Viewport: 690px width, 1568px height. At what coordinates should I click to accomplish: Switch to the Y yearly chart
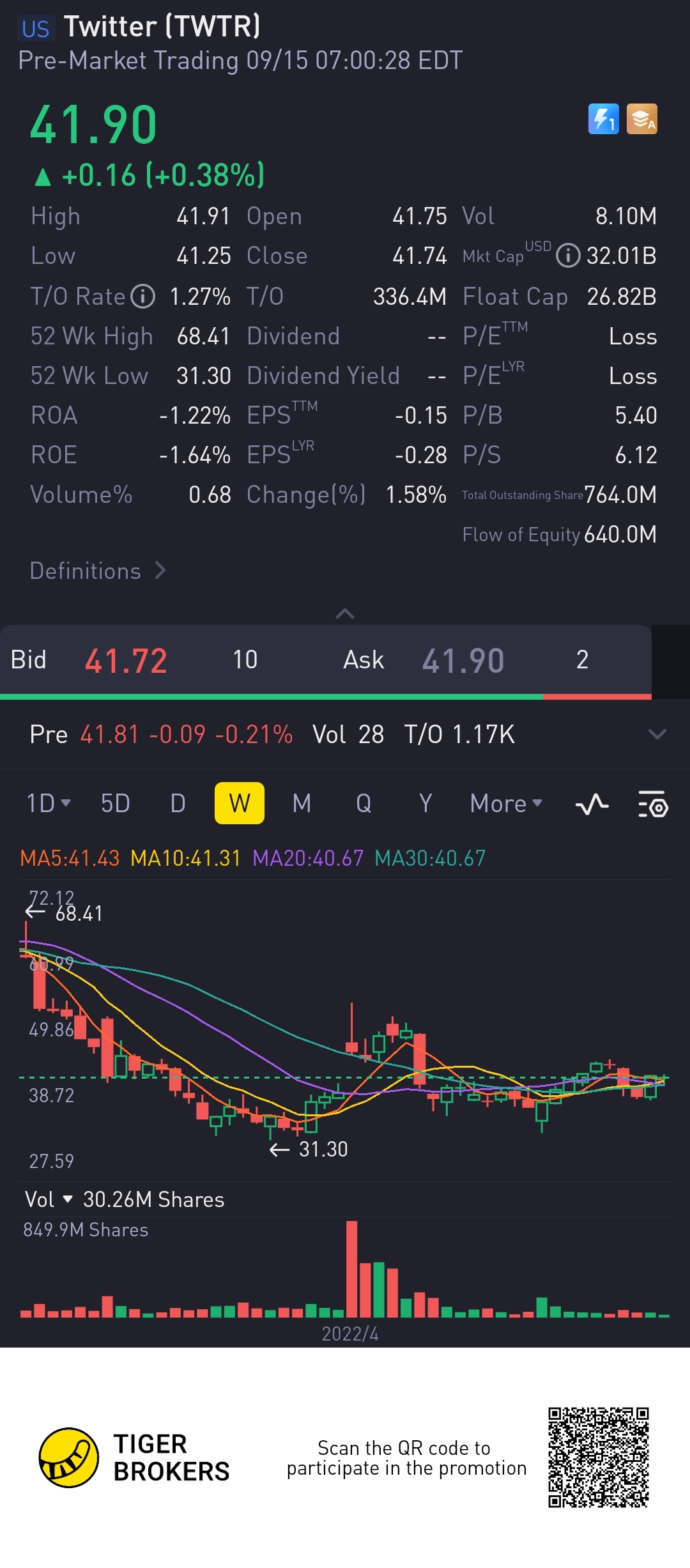tap(425, 803)
